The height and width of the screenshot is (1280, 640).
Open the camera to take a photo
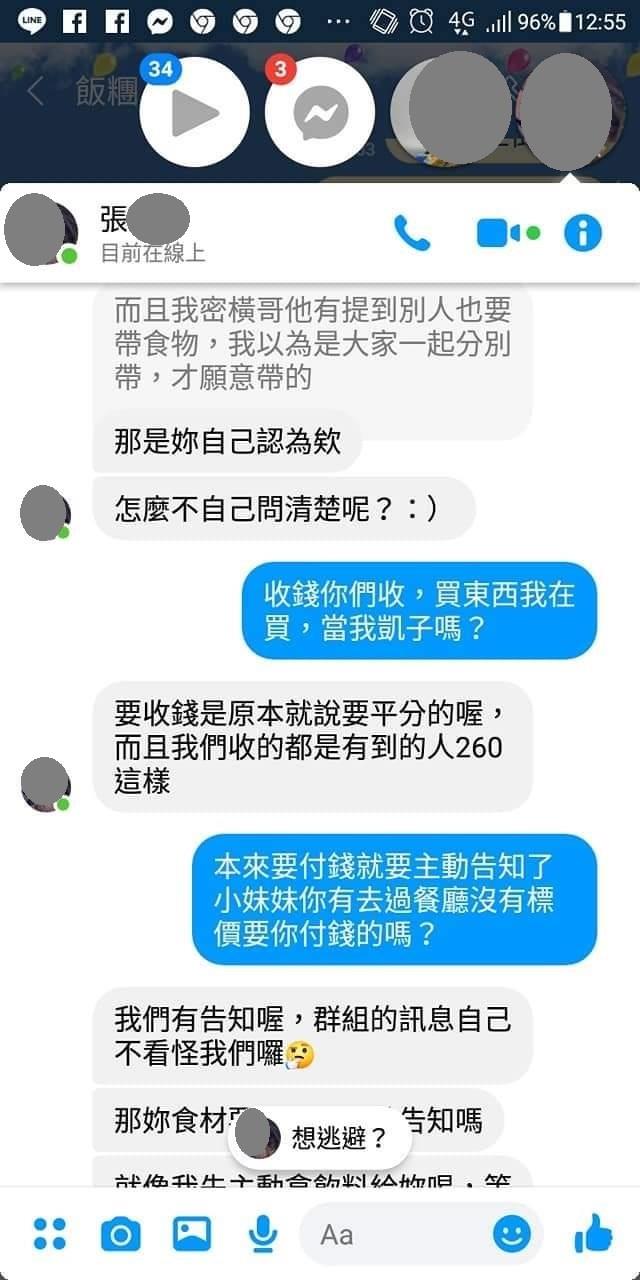pyautogui.click(x=121, y=1234)
